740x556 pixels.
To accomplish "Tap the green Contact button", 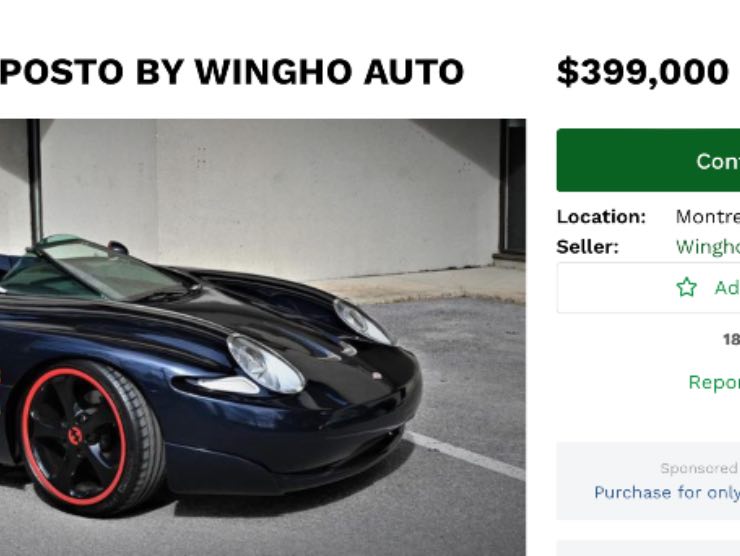I will click(650, 160).
